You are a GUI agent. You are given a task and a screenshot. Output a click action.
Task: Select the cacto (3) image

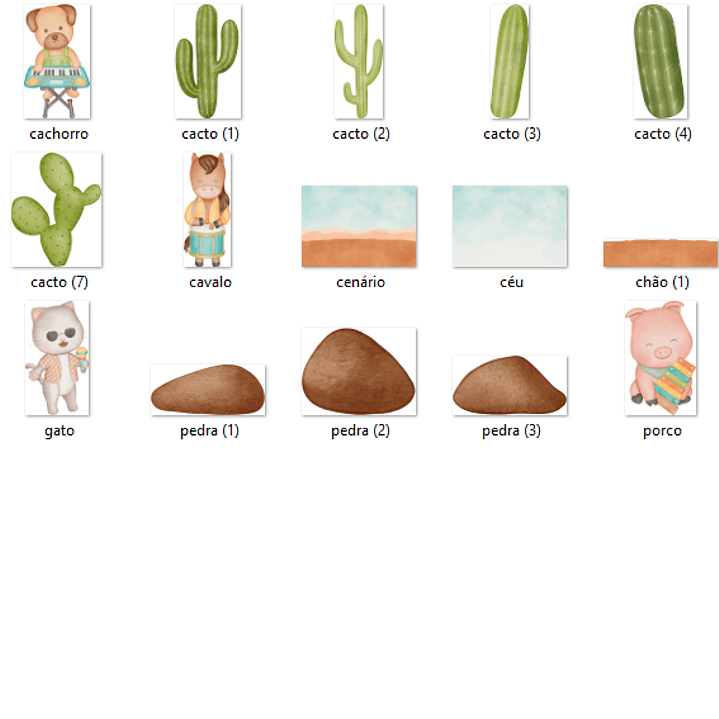[510, 61]
